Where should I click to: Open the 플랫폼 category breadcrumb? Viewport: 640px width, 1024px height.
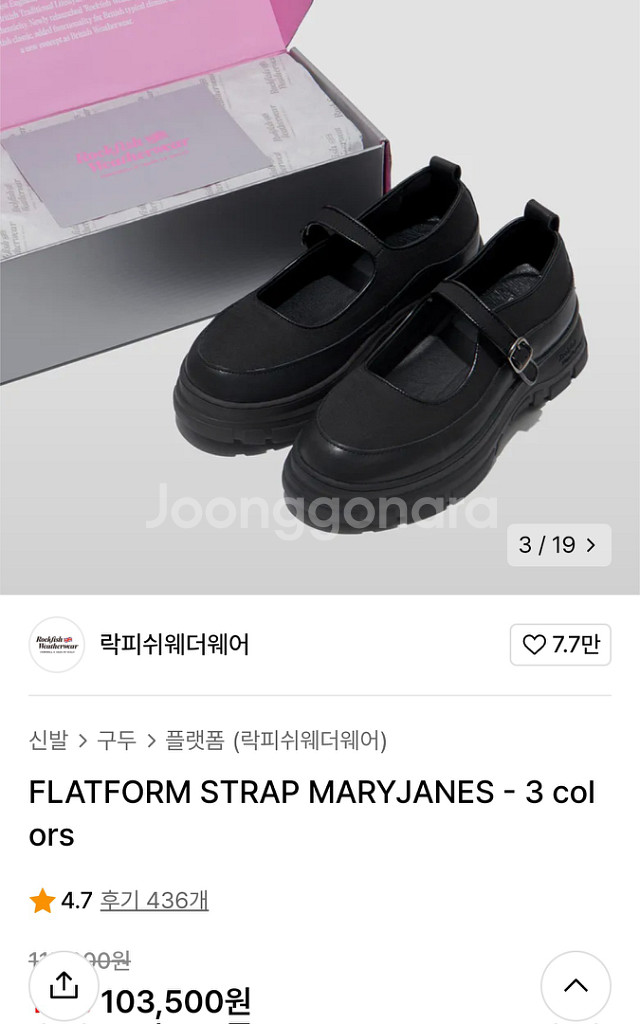pyautogui.click(x=195, y=740)
